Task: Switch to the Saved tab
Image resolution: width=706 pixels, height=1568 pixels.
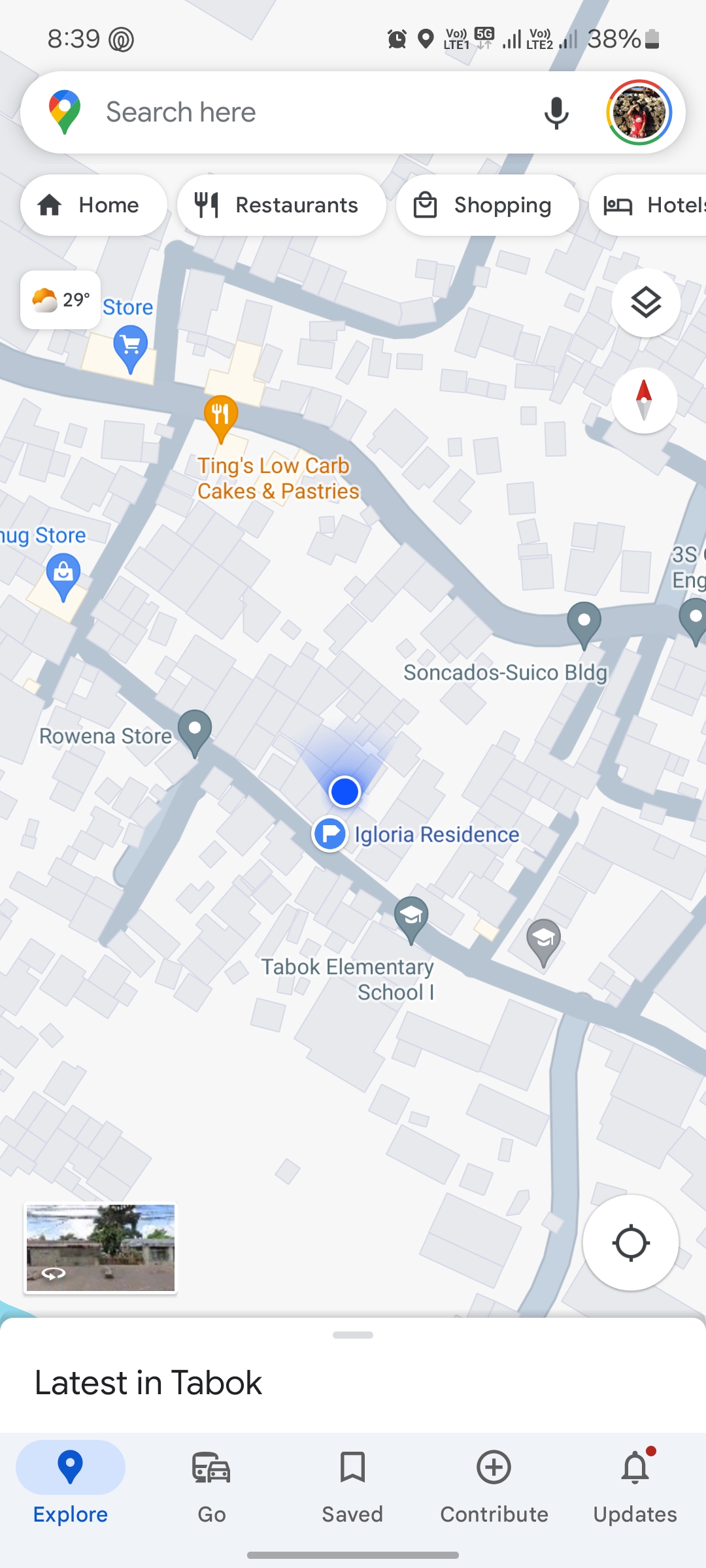Action: click(352, 1483)
